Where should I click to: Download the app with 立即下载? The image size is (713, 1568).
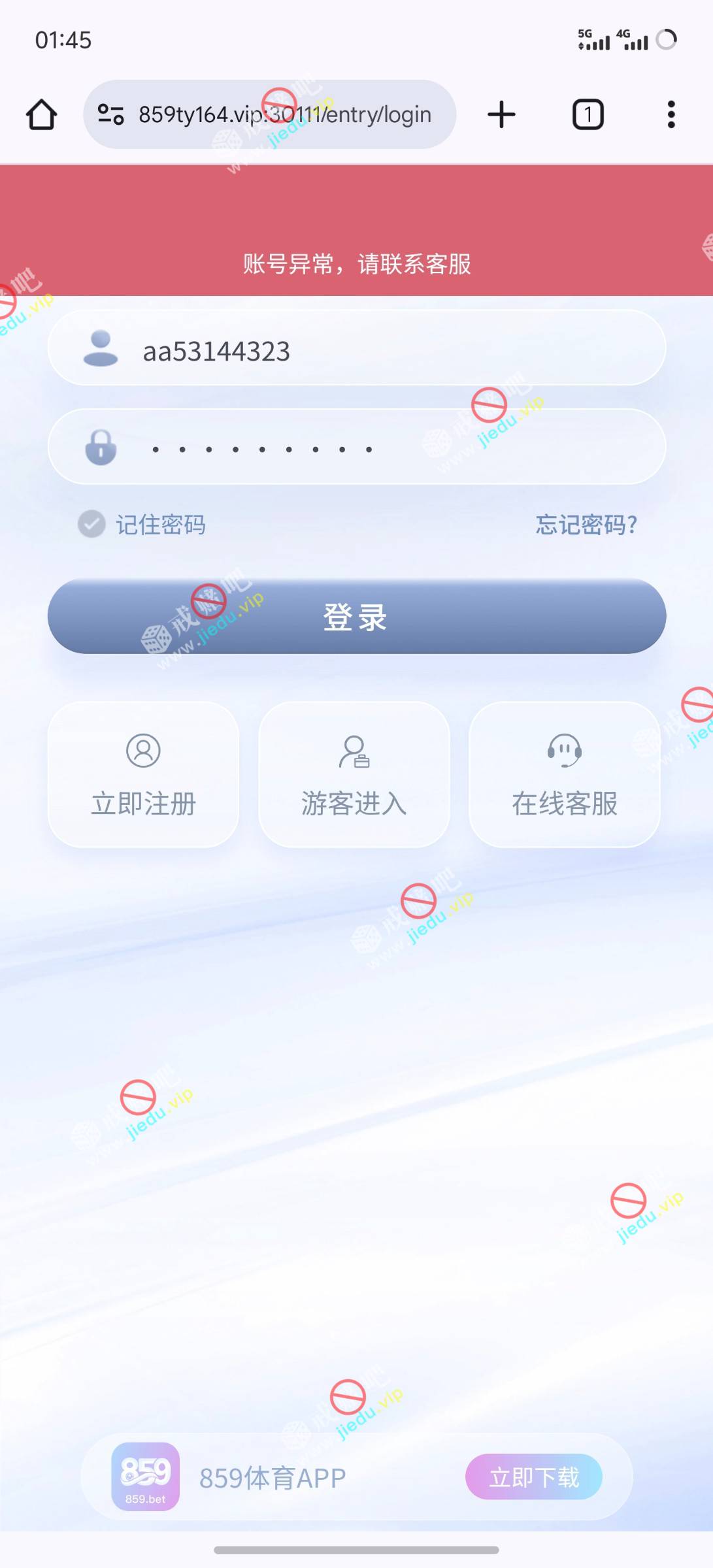pyautogui.click(x=533, y=1477)
